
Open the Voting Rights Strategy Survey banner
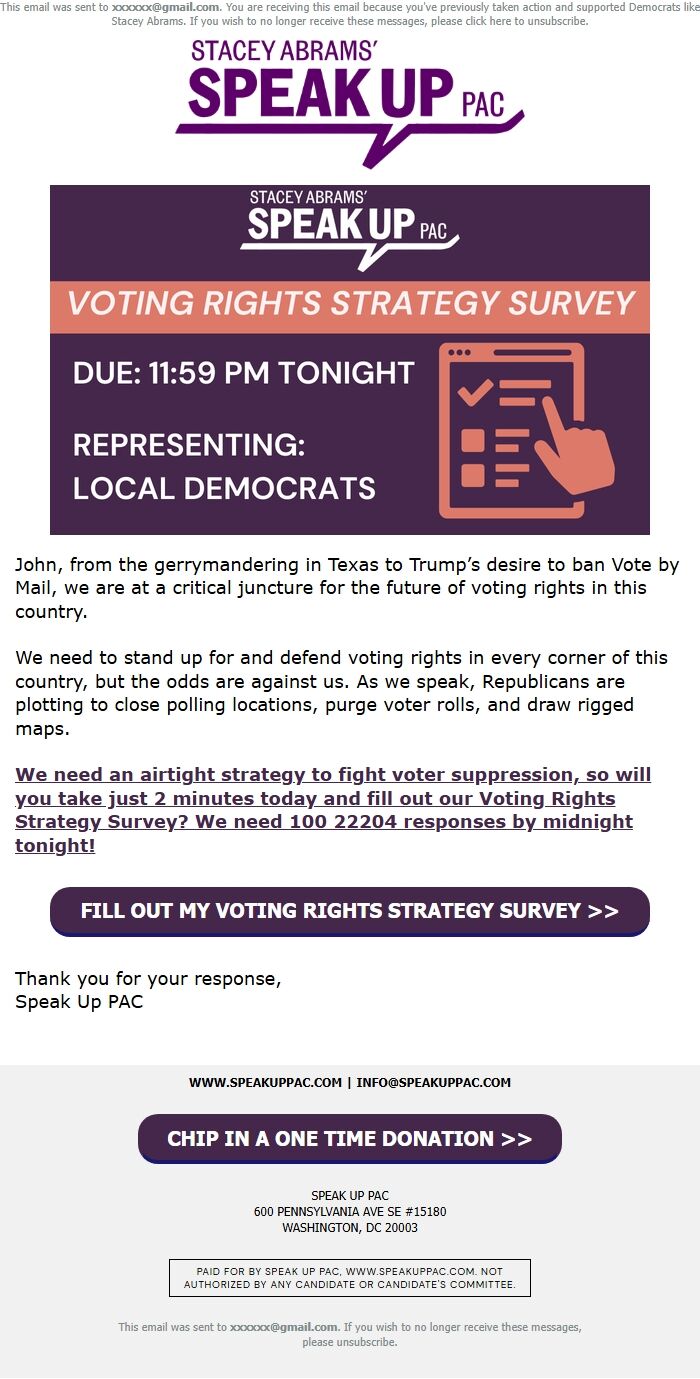click(350, 360)
